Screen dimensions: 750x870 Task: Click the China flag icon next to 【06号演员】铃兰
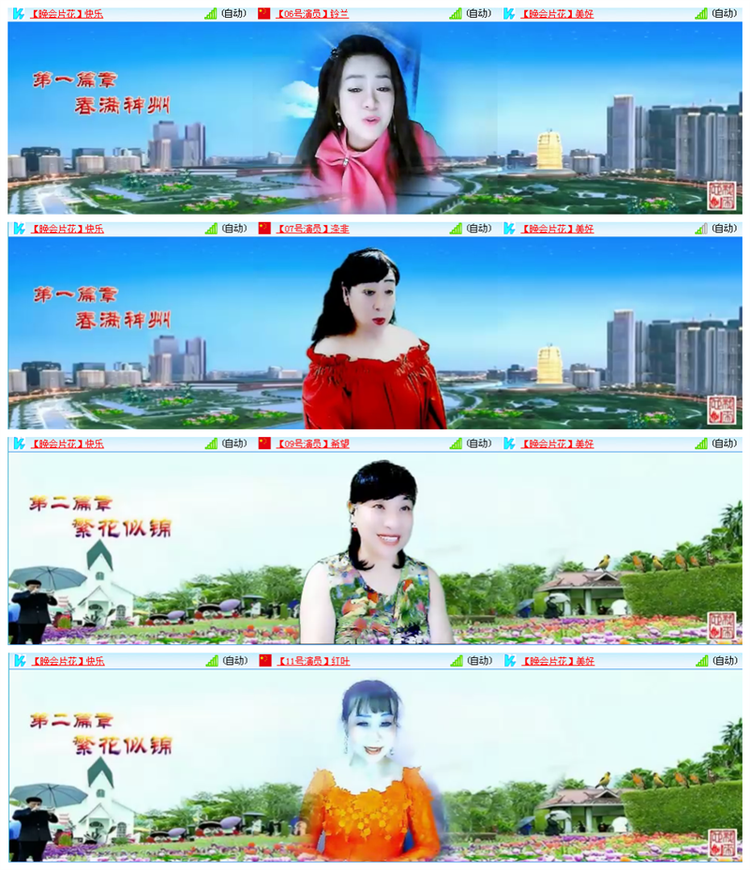click(263, 12)
